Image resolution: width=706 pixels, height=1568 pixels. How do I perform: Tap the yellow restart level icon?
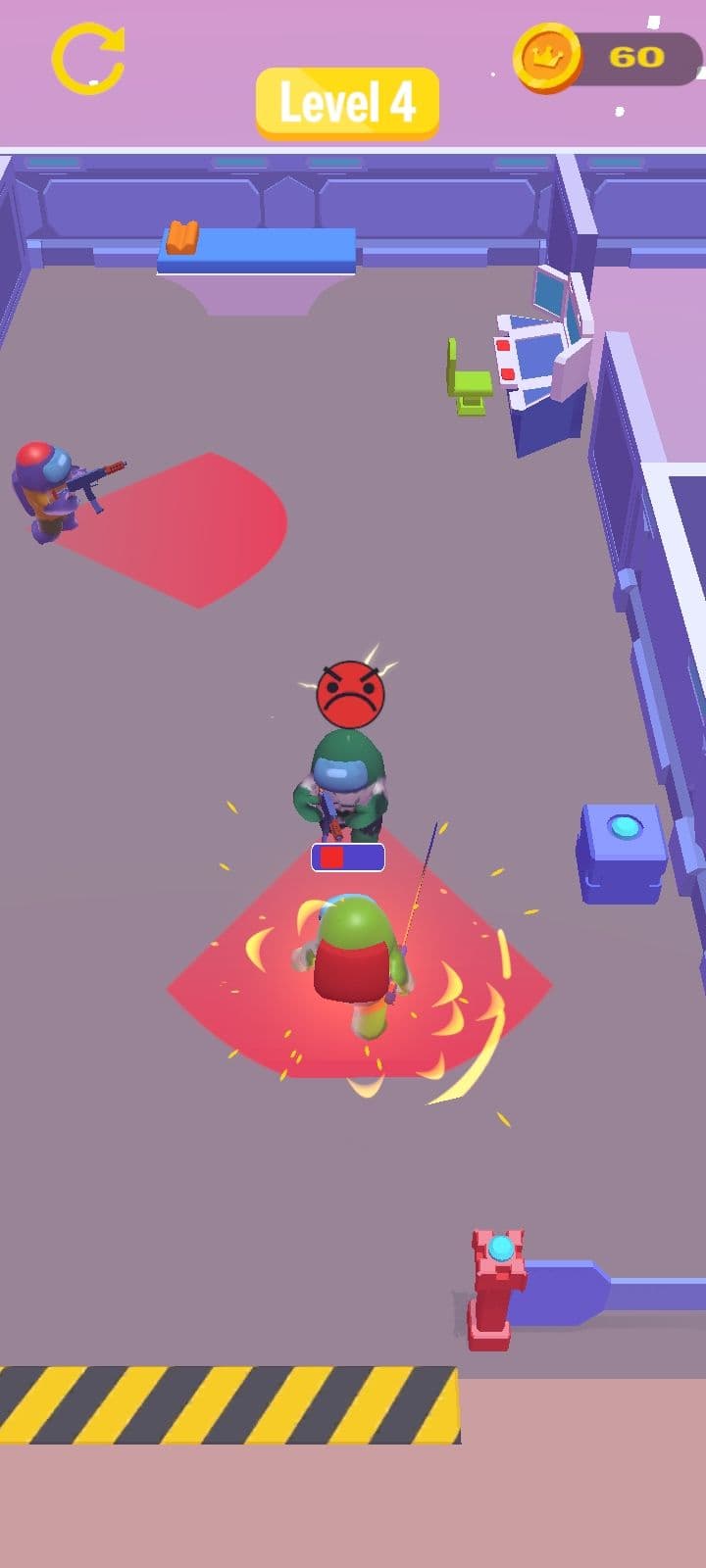[x=88, y=59]
